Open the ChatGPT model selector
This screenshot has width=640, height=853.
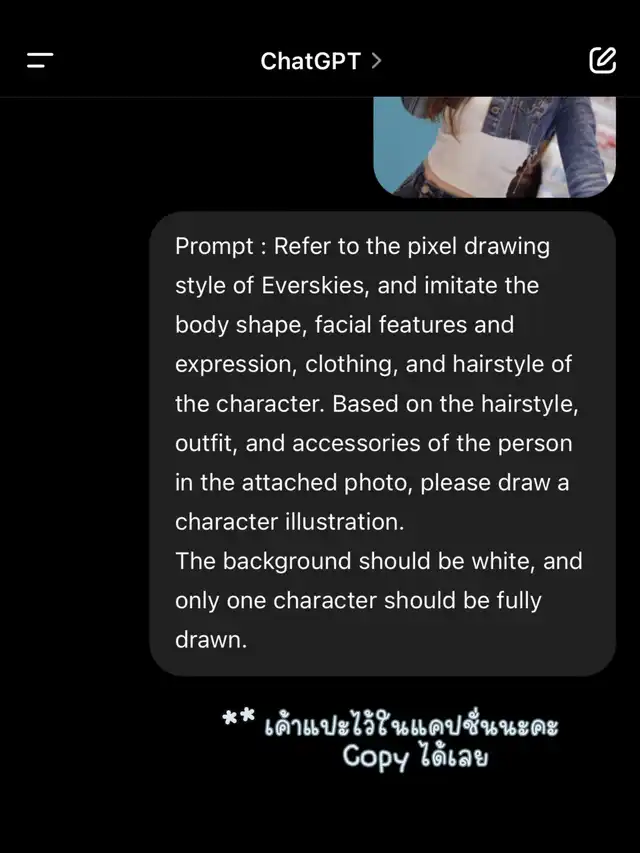321,61
